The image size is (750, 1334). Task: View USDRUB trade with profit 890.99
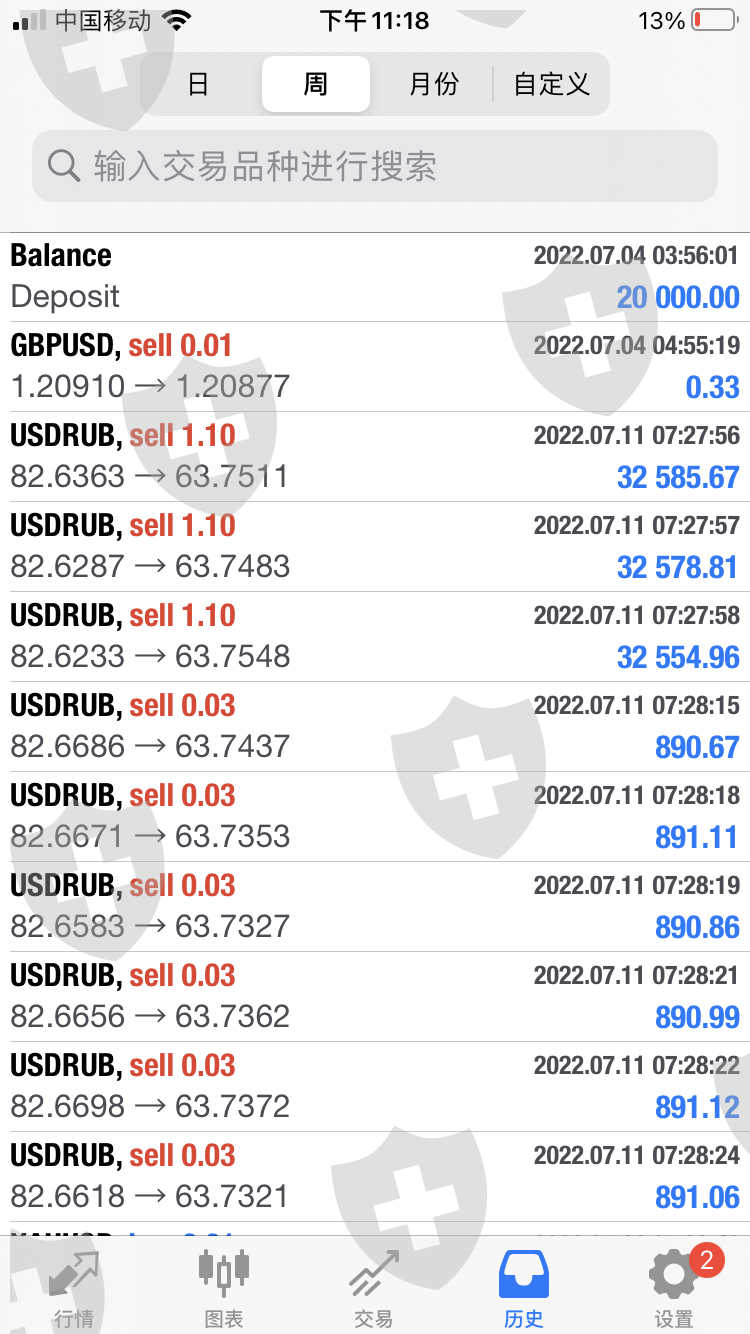pyautogui.click(x=375, y=997)
